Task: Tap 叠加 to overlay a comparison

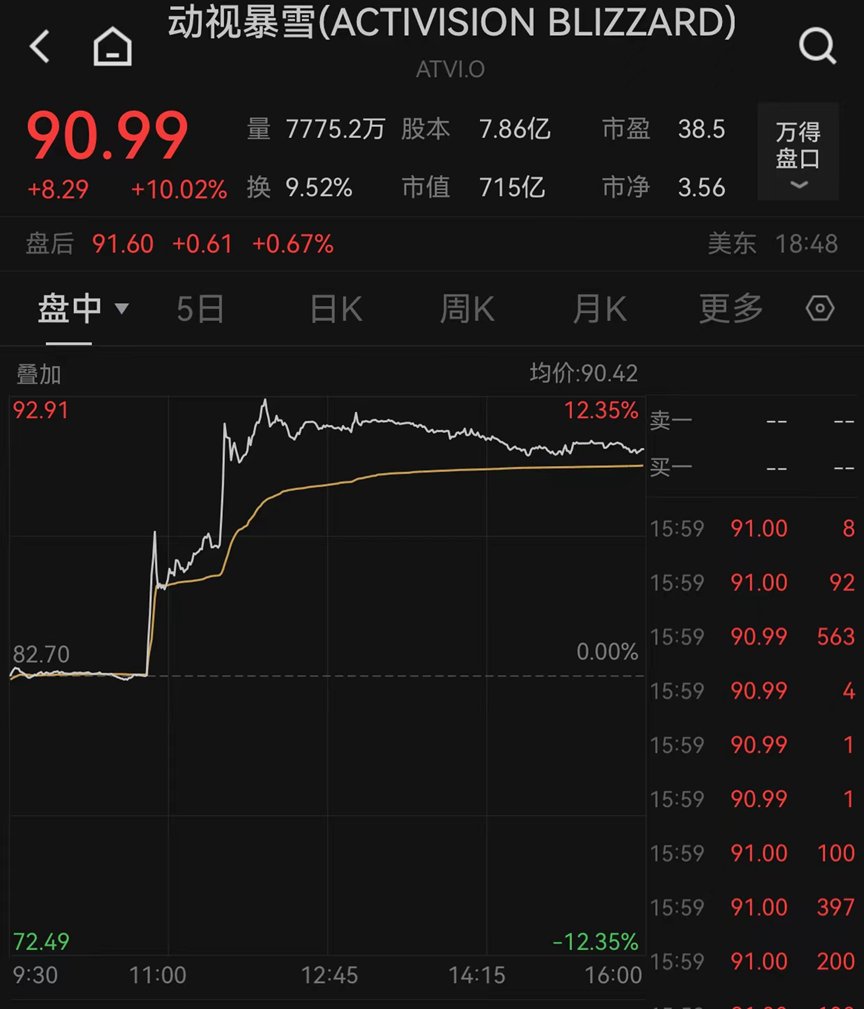Action: pyautogui.click(x=39, y=375)
